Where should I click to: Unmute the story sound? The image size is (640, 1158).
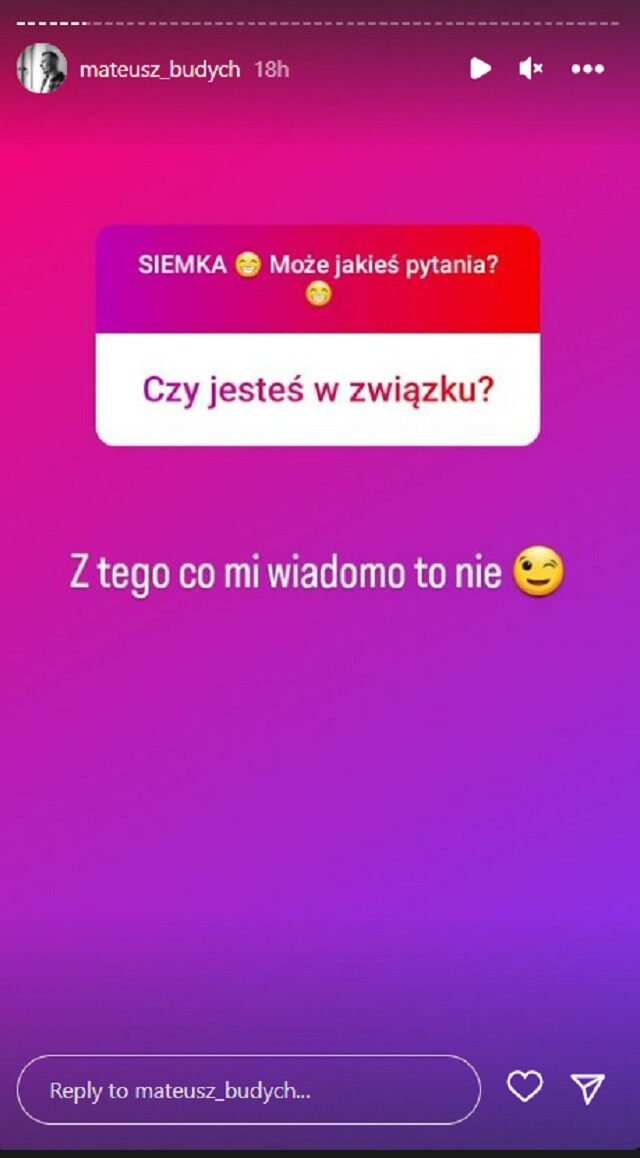pyautogui.click(x=530, y=68)
